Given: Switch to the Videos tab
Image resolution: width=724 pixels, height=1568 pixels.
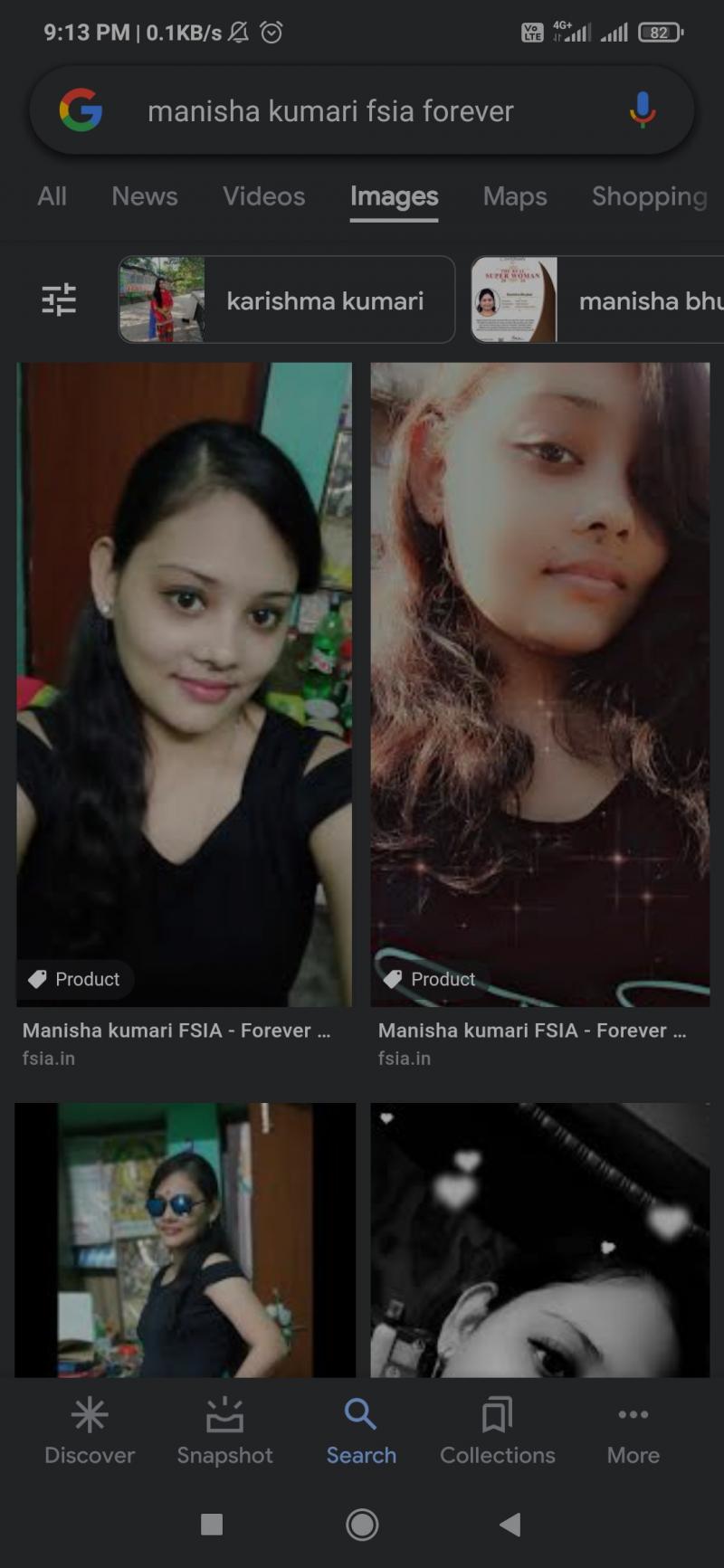Looking at the screenshot, I should [x=264, y=196].
